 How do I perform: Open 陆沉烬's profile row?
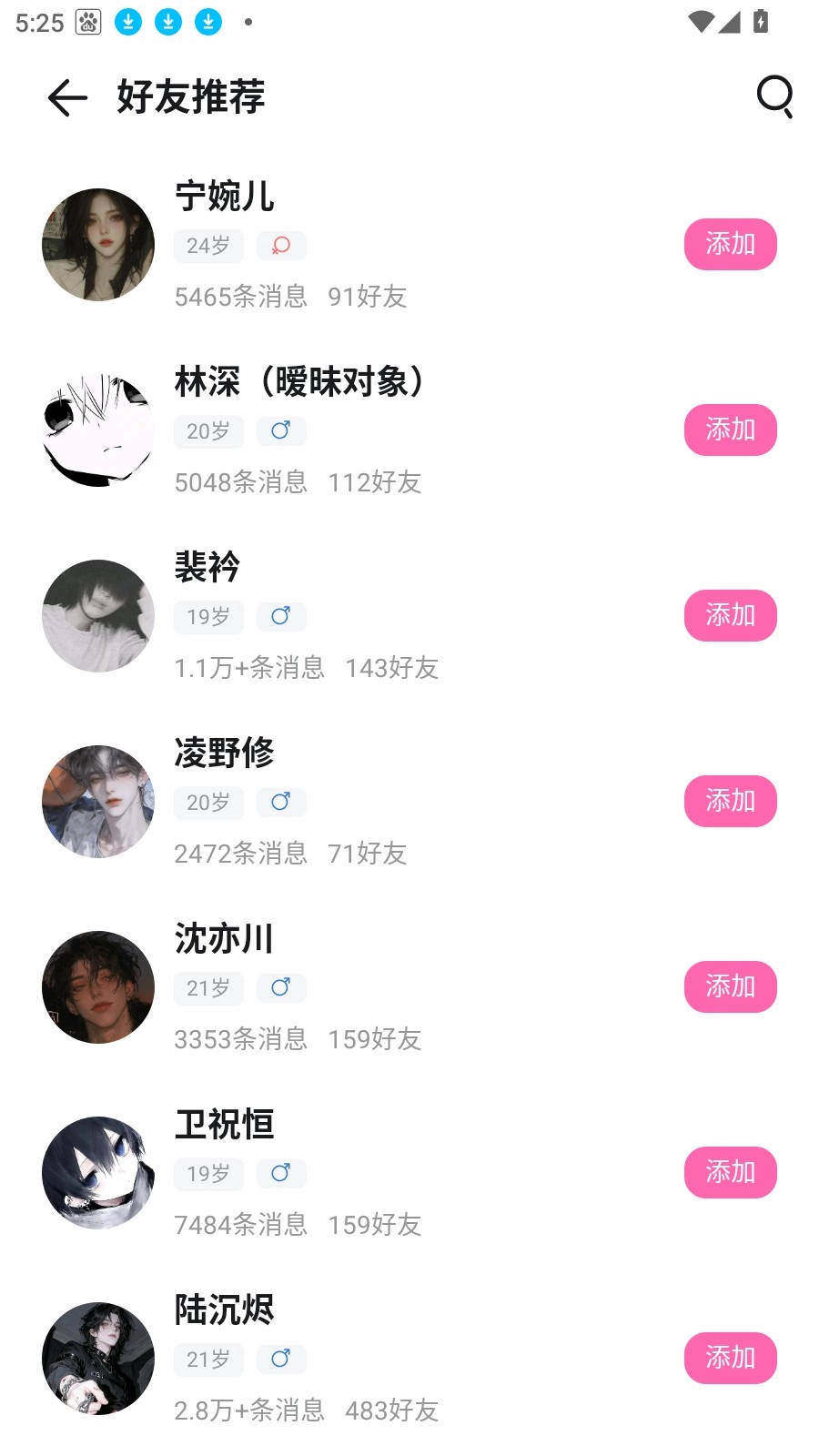364,1360
